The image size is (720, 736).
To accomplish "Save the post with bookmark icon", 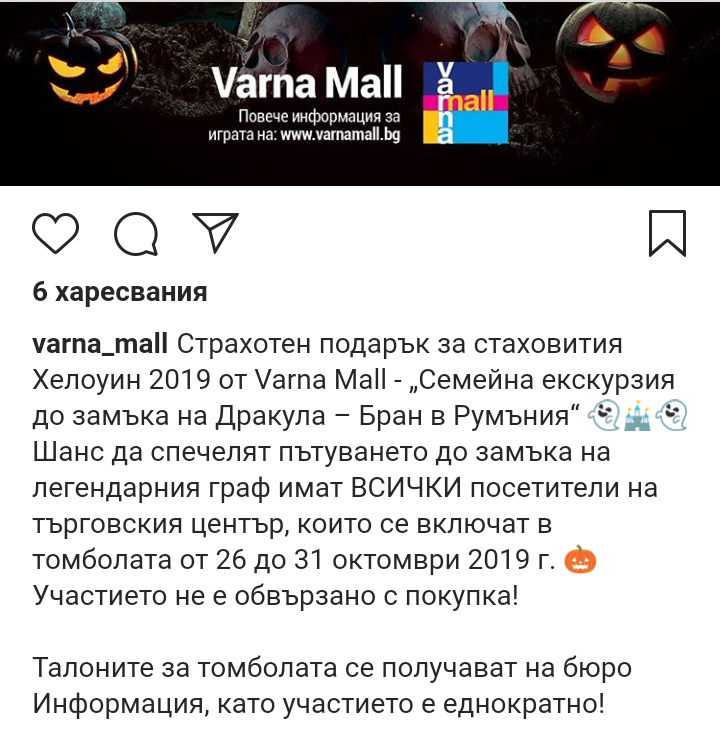I will [x=667, y=234].
